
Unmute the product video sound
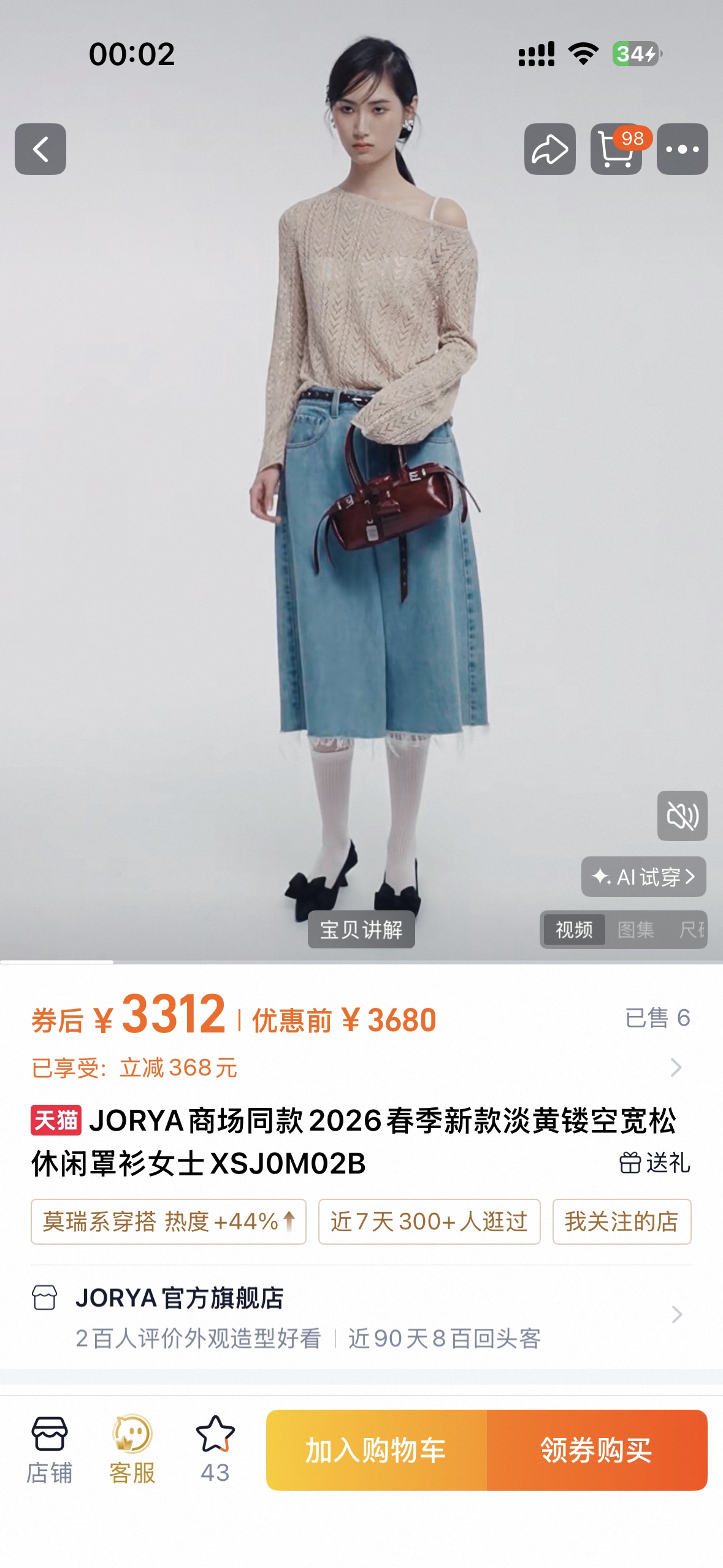point(682,816)
